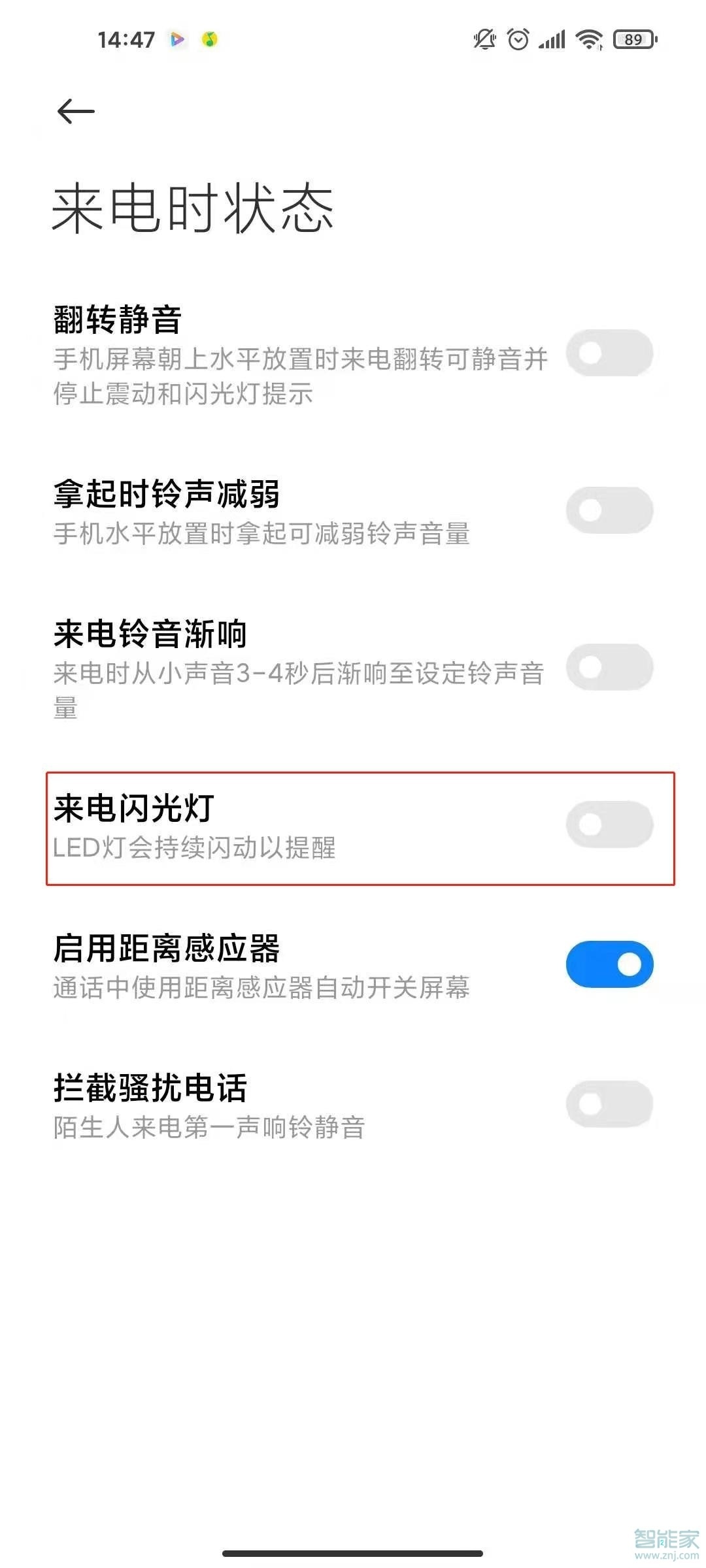Turn on 拿起时铃声减弱 switch
The width and height of the screenshot is (706, 1568).
click(609, 511)
